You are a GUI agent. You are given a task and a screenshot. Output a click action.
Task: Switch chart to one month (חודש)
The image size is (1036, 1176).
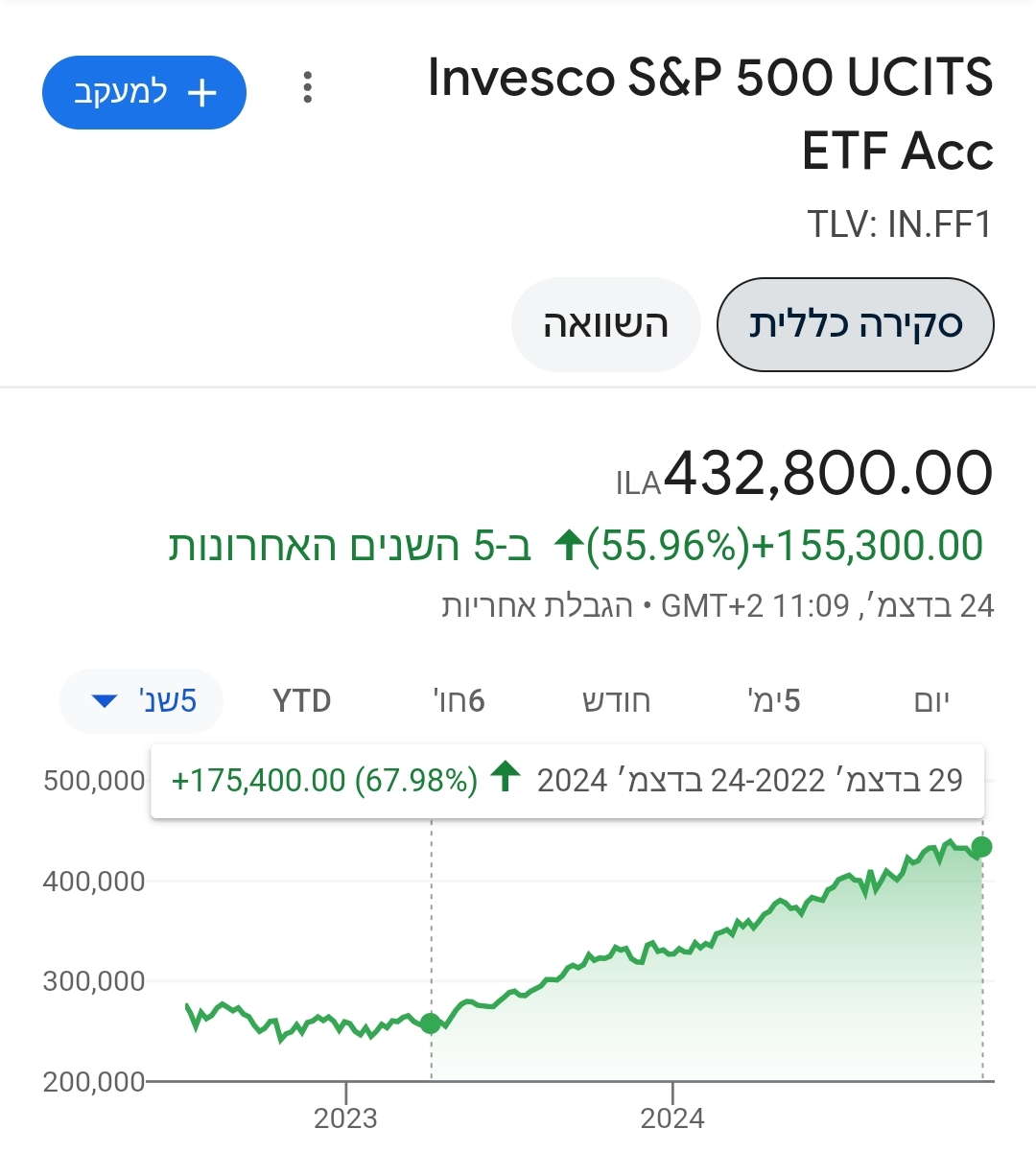(x=616, y=701)
